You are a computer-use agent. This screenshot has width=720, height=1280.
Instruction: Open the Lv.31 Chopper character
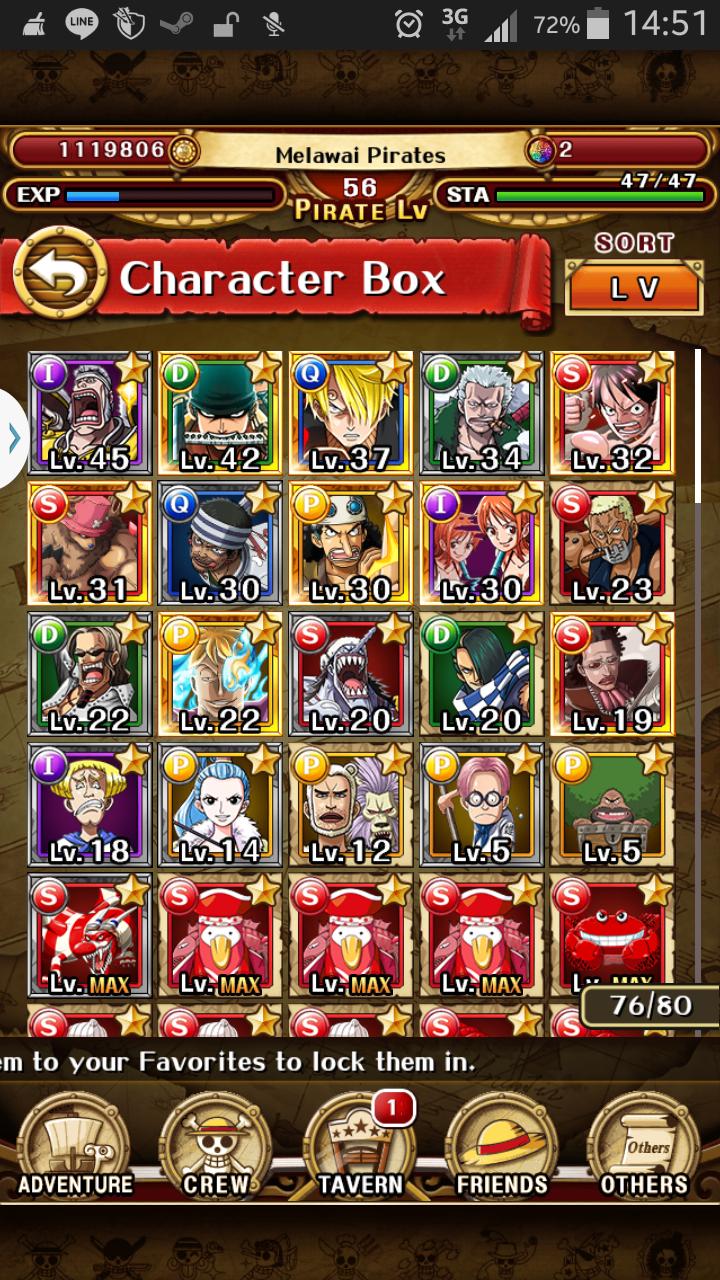point(90,543)
